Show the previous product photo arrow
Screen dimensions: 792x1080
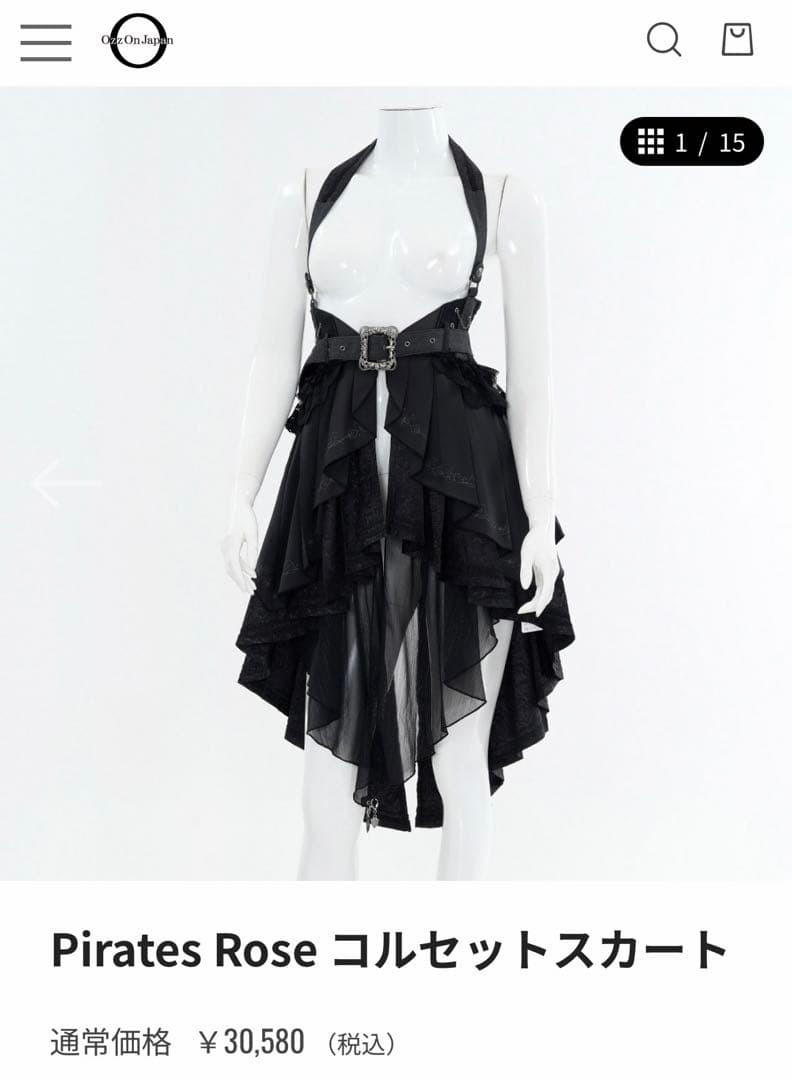point(66,483)
